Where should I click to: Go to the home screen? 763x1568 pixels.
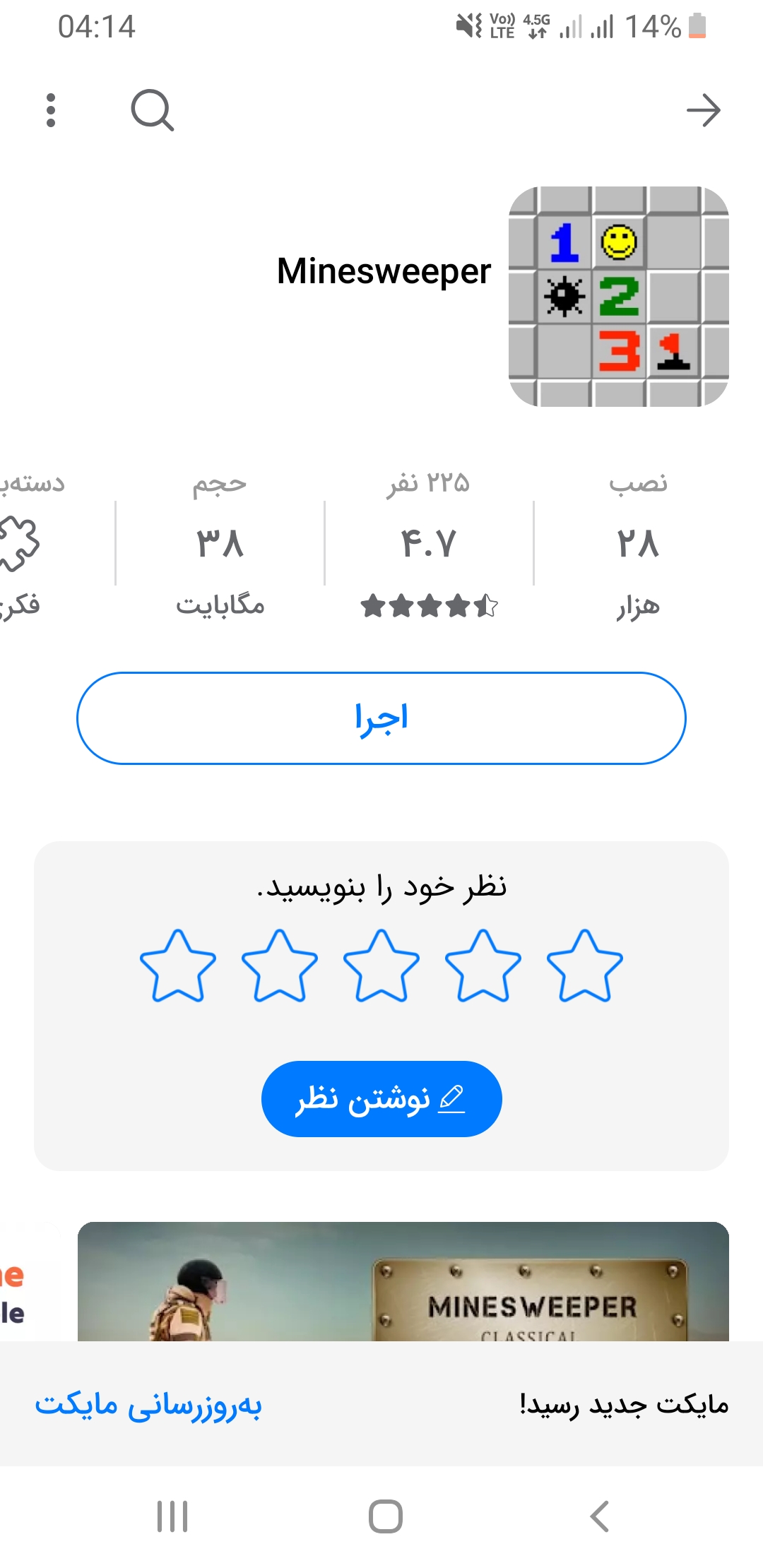coord(385,1516)
